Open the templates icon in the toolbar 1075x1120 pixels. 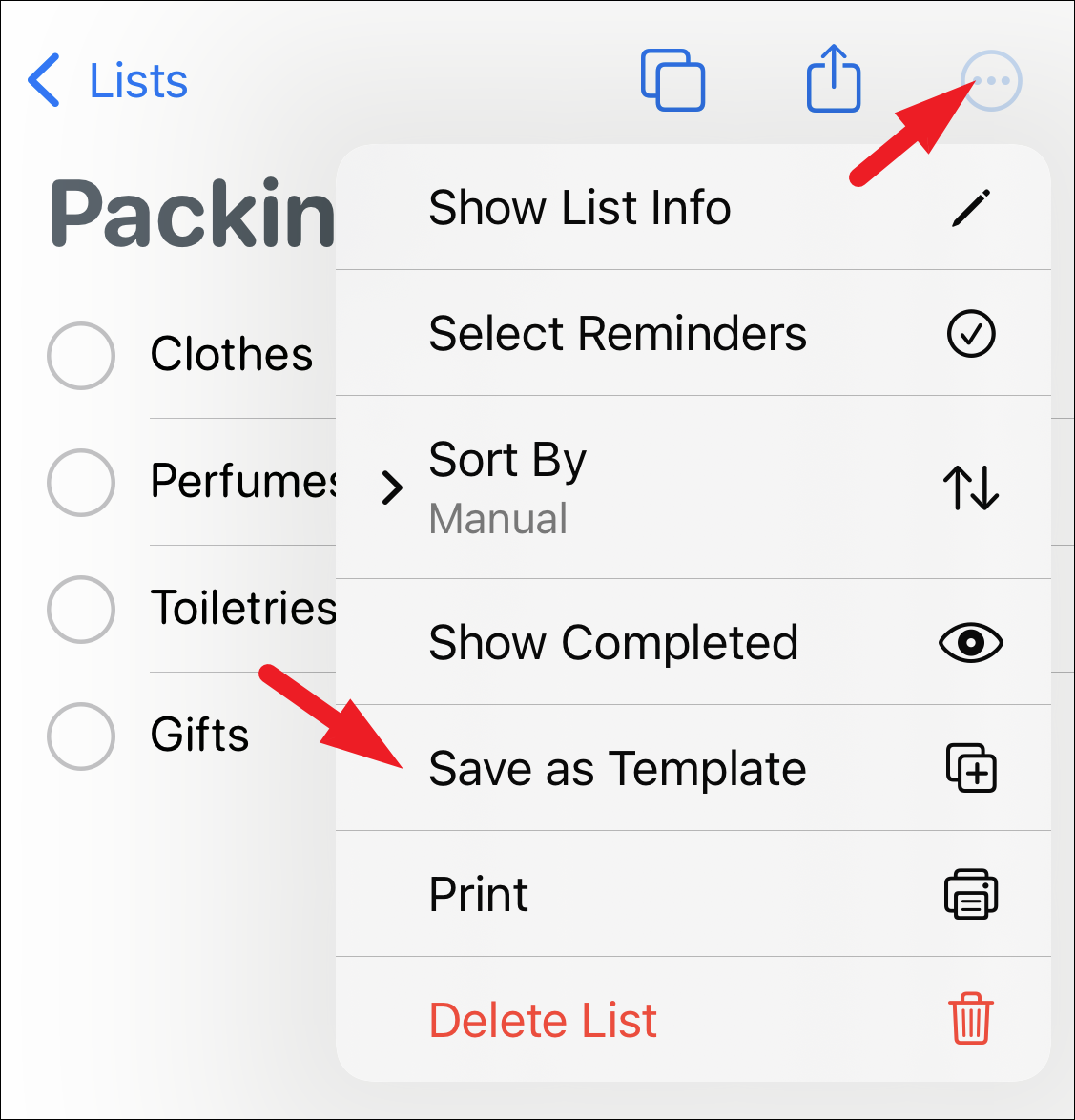coord(672,80)
